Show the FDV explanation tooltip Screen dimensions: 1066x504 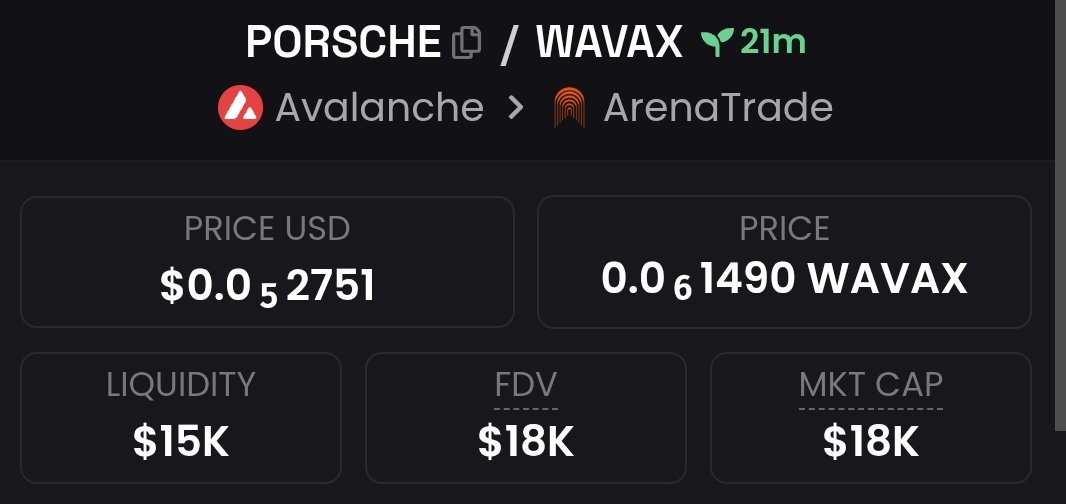pyautogui.click(x=525, y=385)
